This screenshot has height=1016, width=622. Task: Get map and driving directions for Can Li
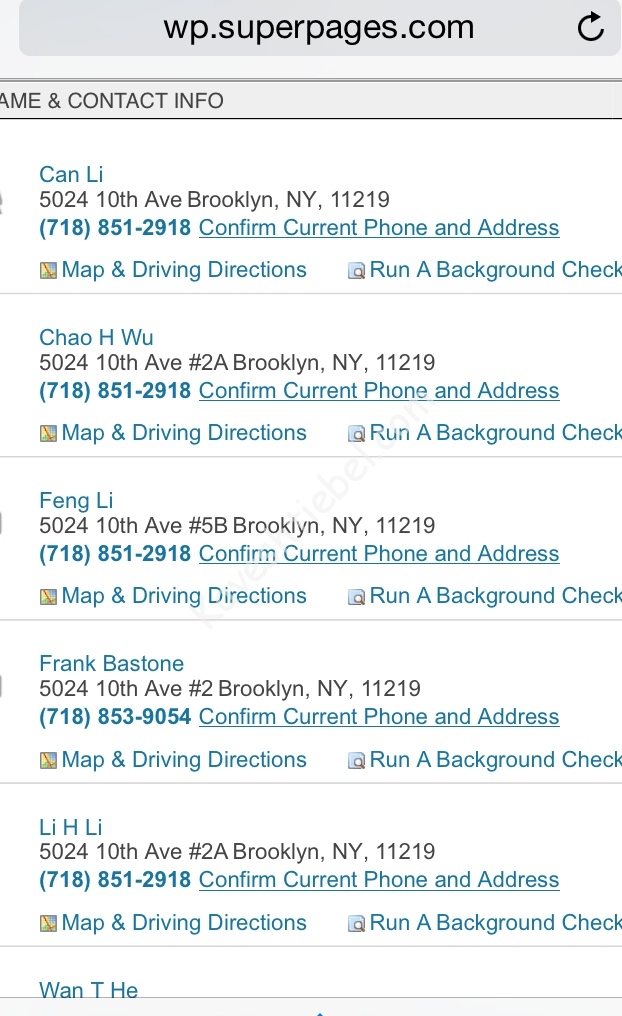coord(183,270)
